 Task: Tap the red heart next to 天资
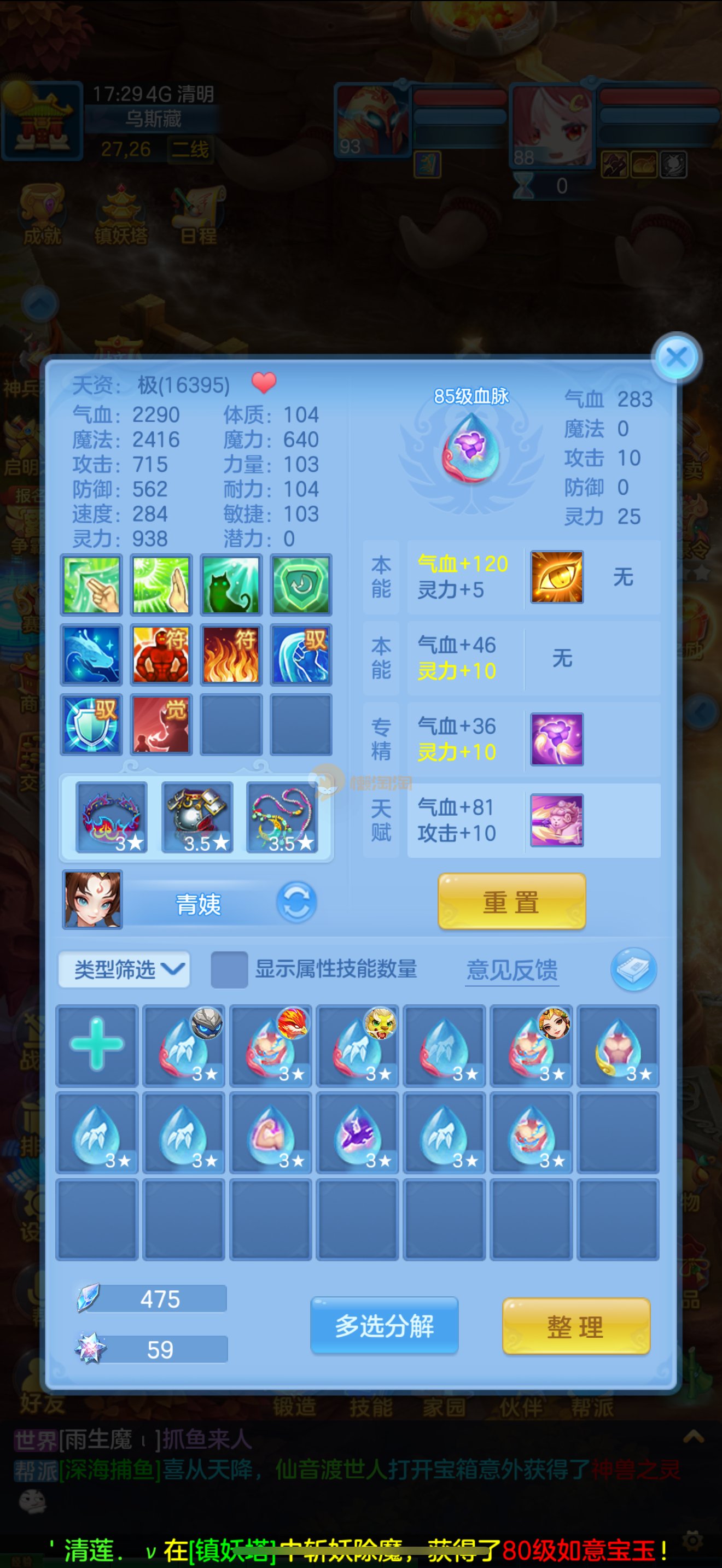(x=264, y=383)
